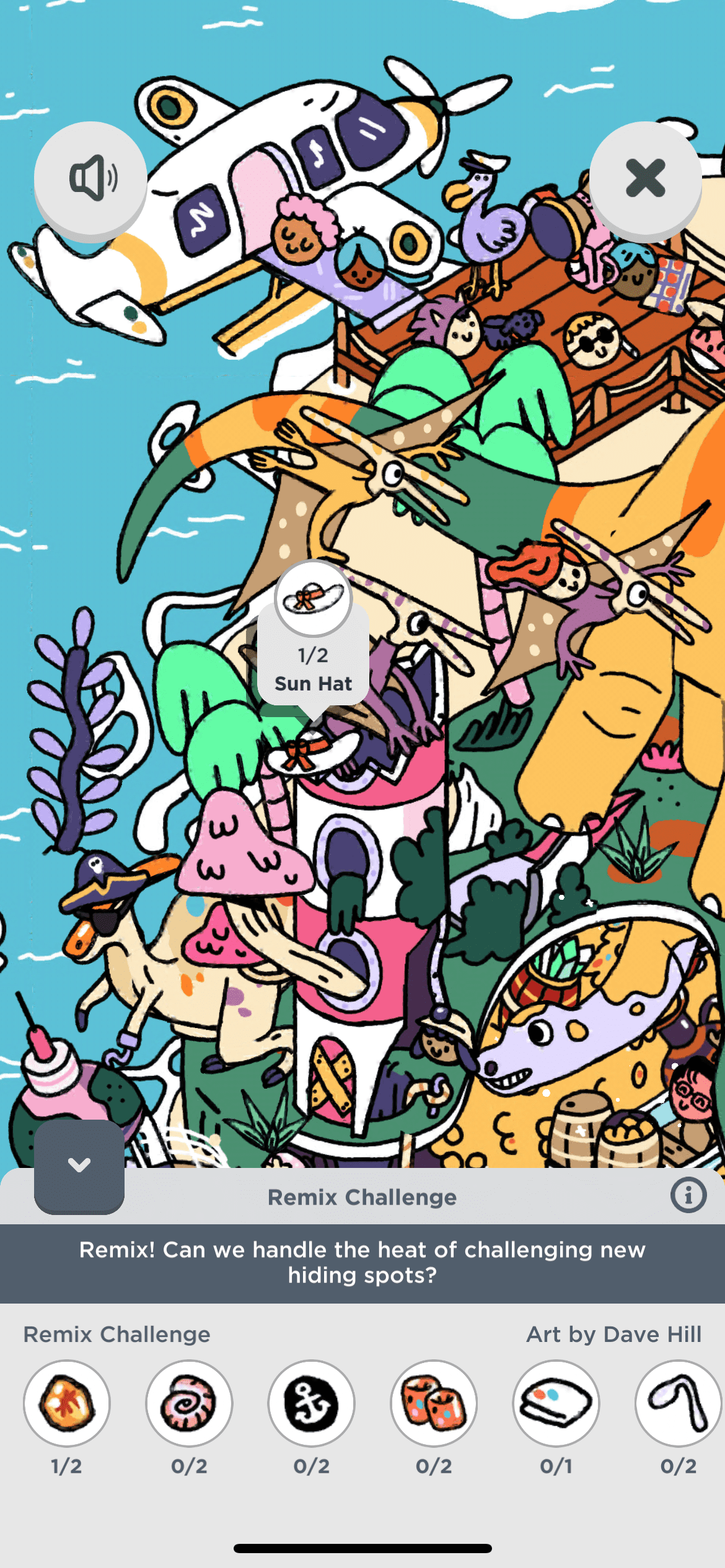Close the hidden object game

tap(645, 178)
